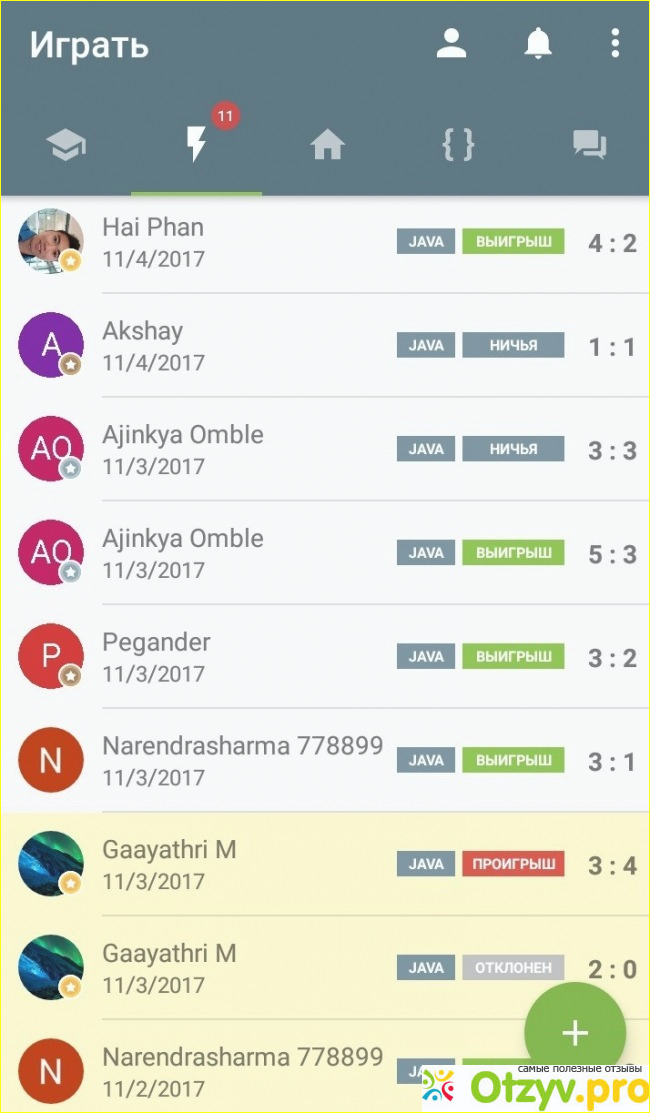Screen dimensions: 650x1113
Task: Switch to the Discussions chat tab
Action: [589, 146]
